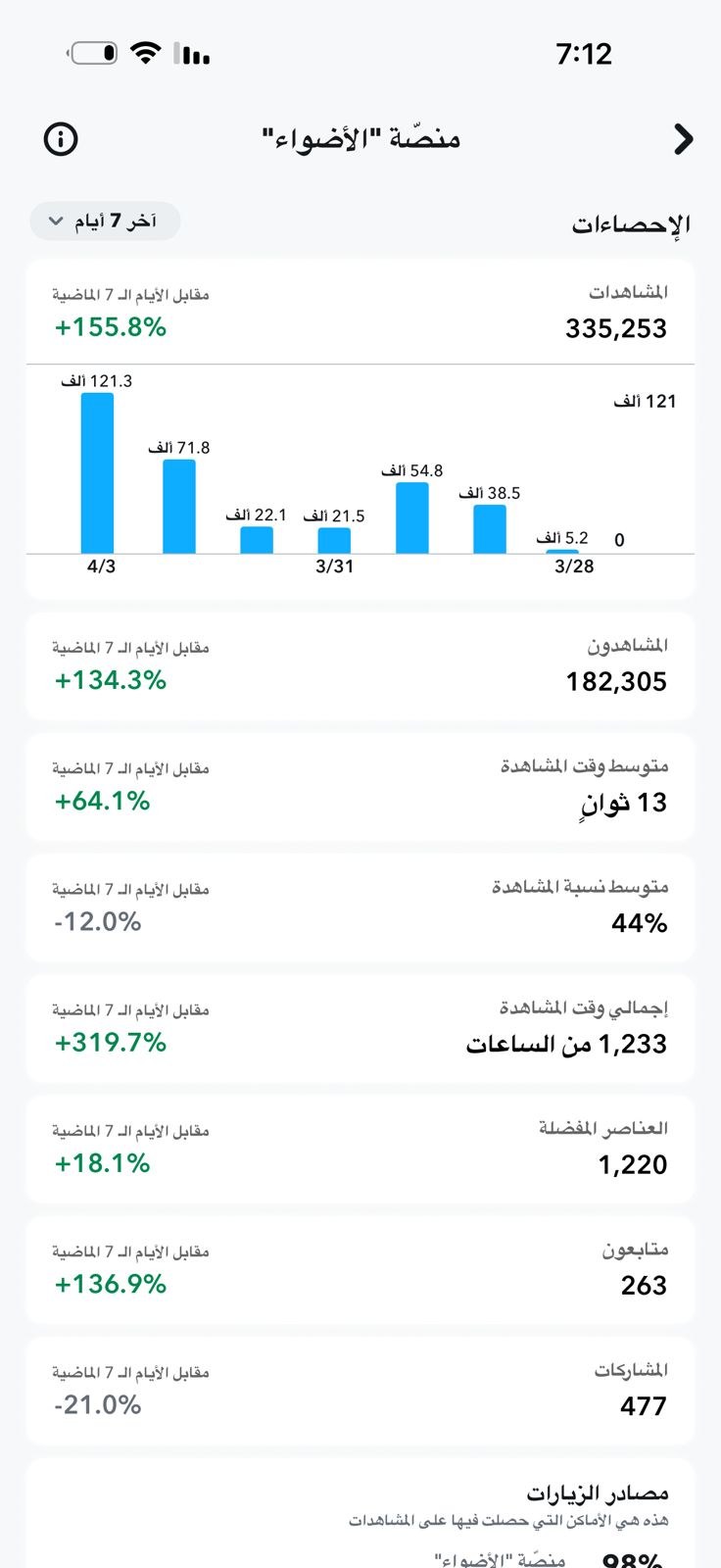Screen dimensions: 721x1568
Task: Open the إجمالي وقت المشاهدة total watch card
Action: click(360, 1027)
